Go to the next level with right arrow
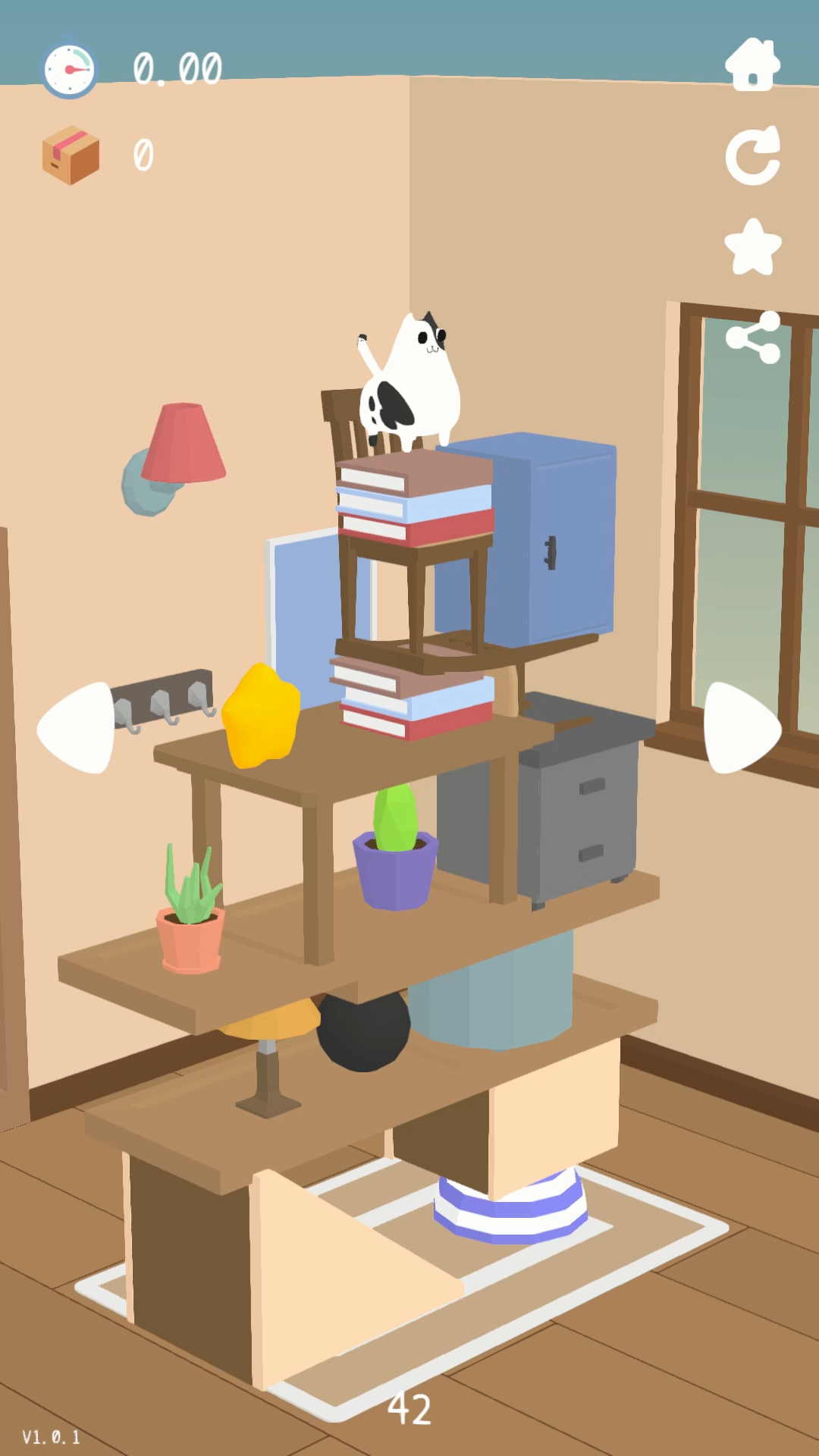This screenshot has height=1456, width=819. tap(741, 728)
